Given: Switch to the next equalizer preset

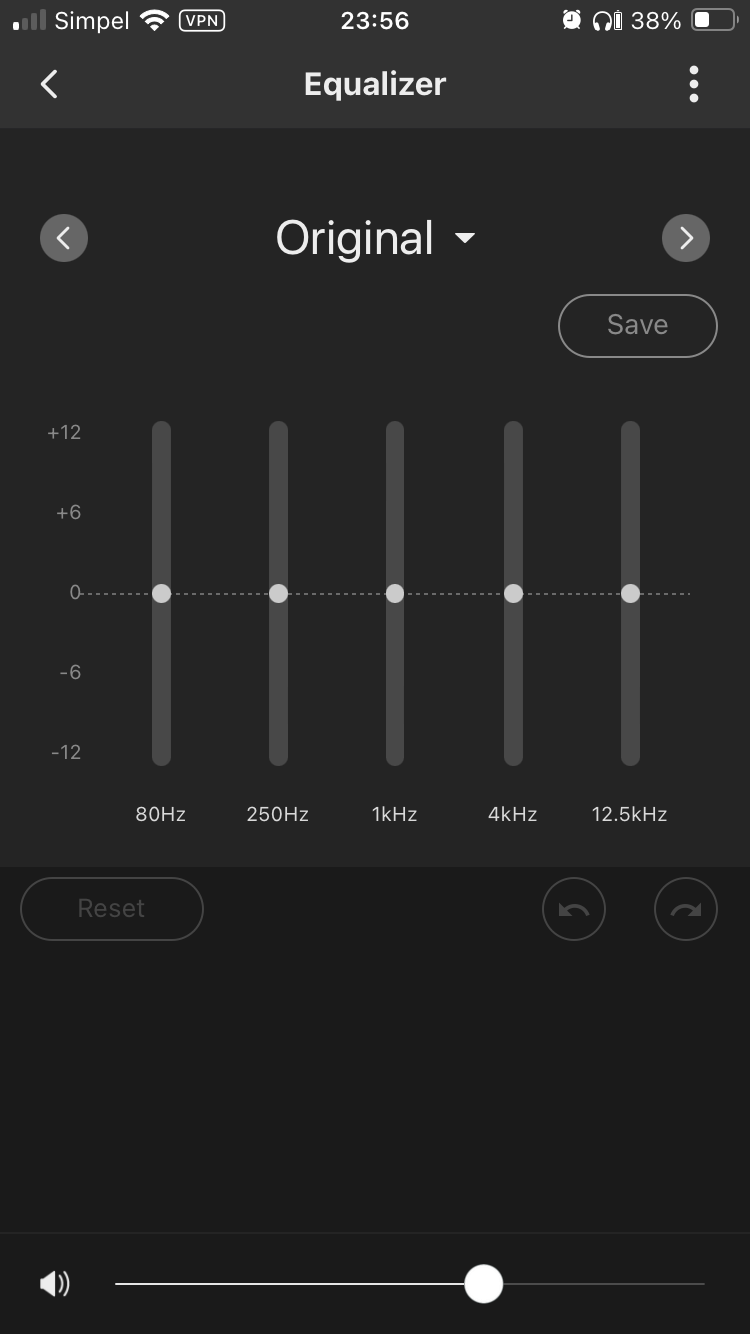Looking at the screenshot, I should point(686,238).
